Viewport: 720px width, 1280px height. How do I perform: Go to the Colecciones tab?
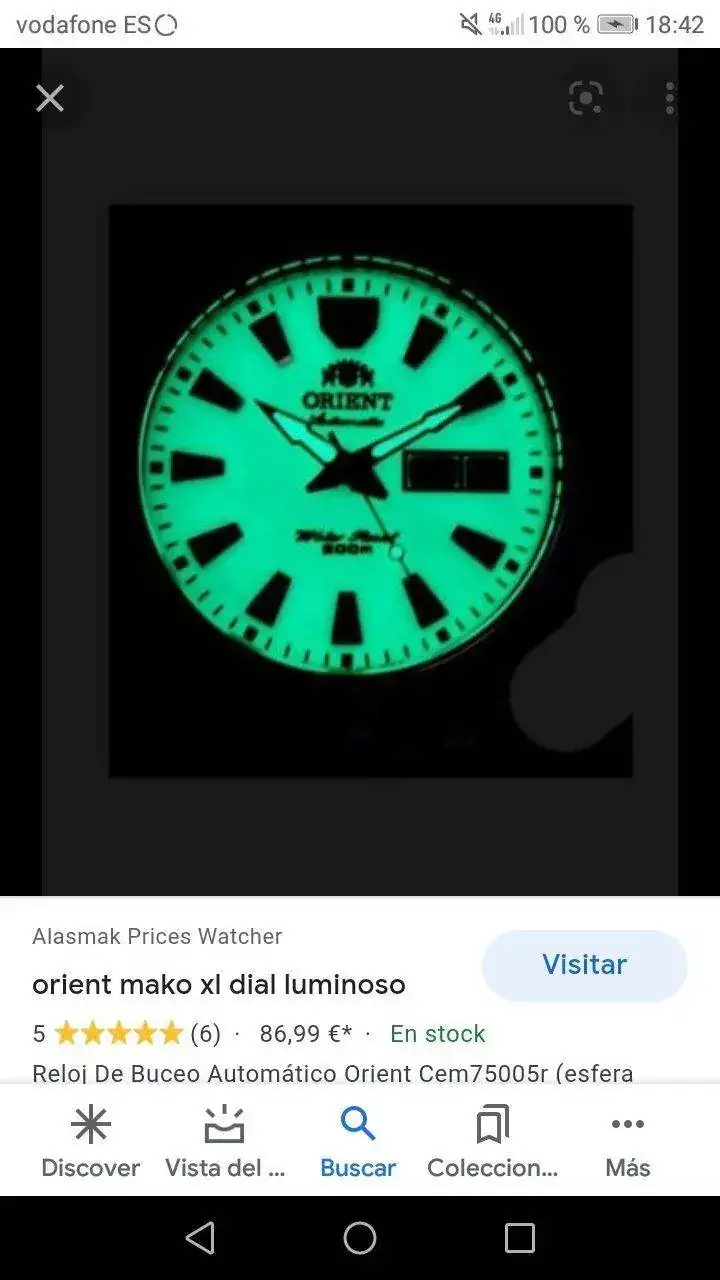pyautogui.click(x=492, y=1141)
